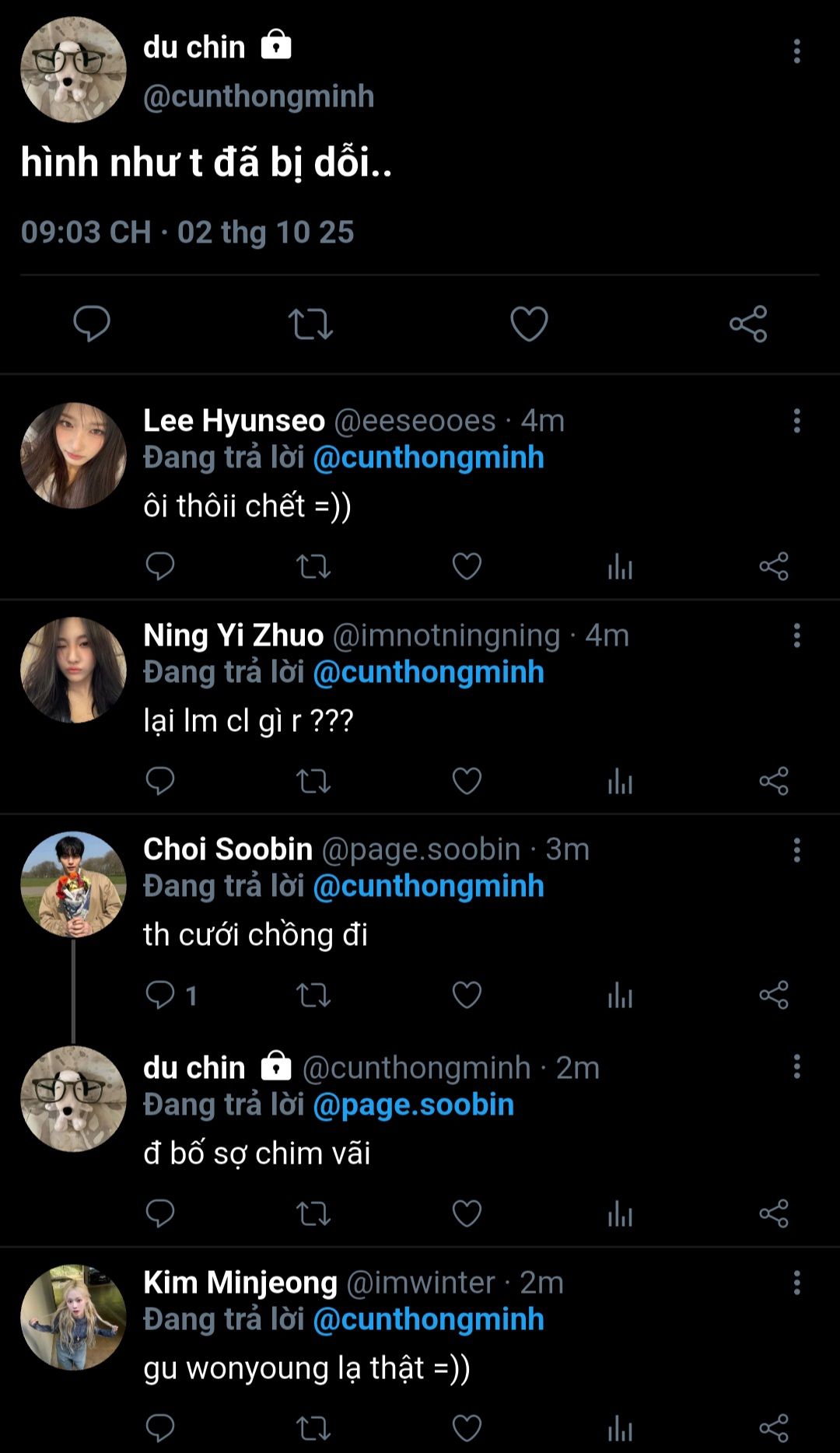Screen dimensions: 840x1453
Task: Reply to Kim Minjeong's comment
Action: click(160, 1428)
